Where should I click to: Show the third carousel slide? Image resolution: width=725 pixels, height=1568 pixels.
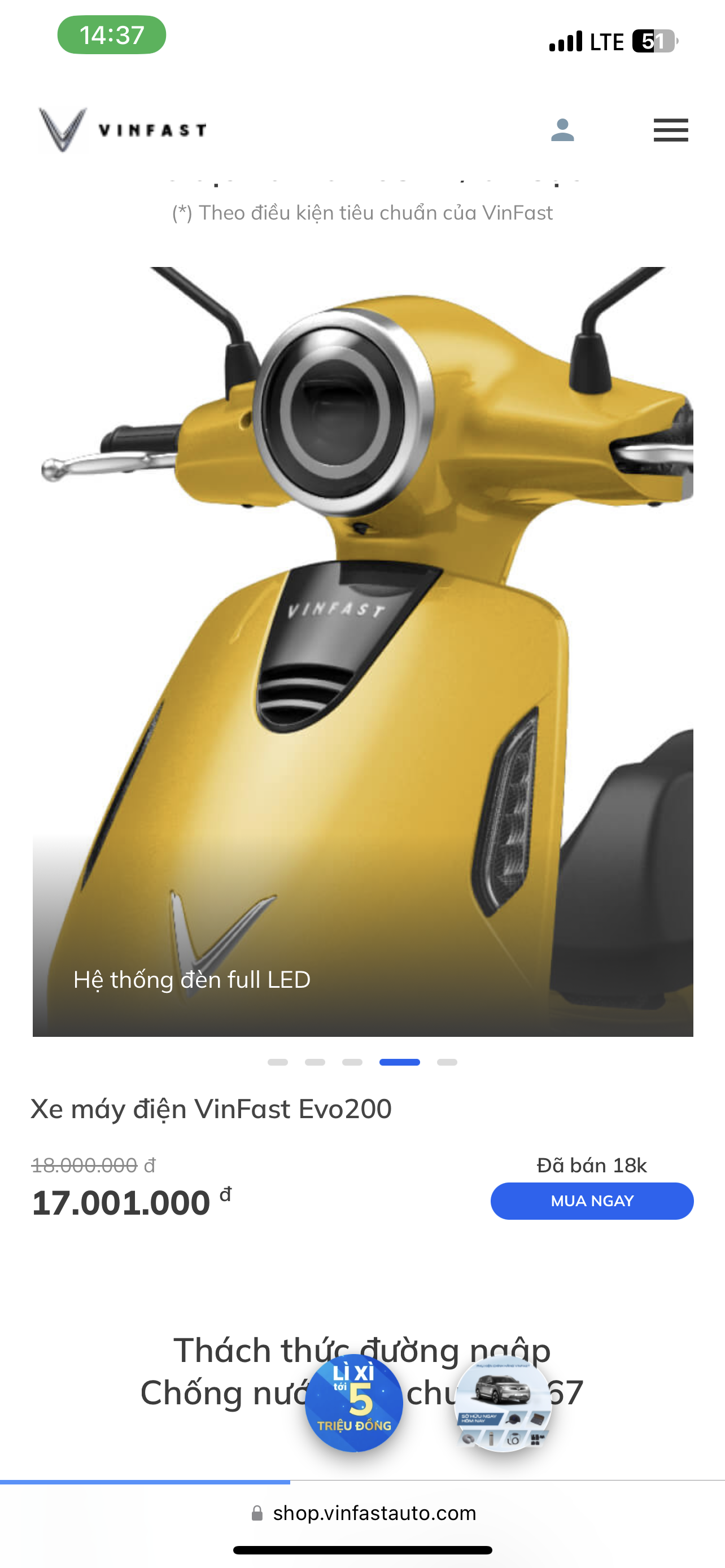(352, 1062)
